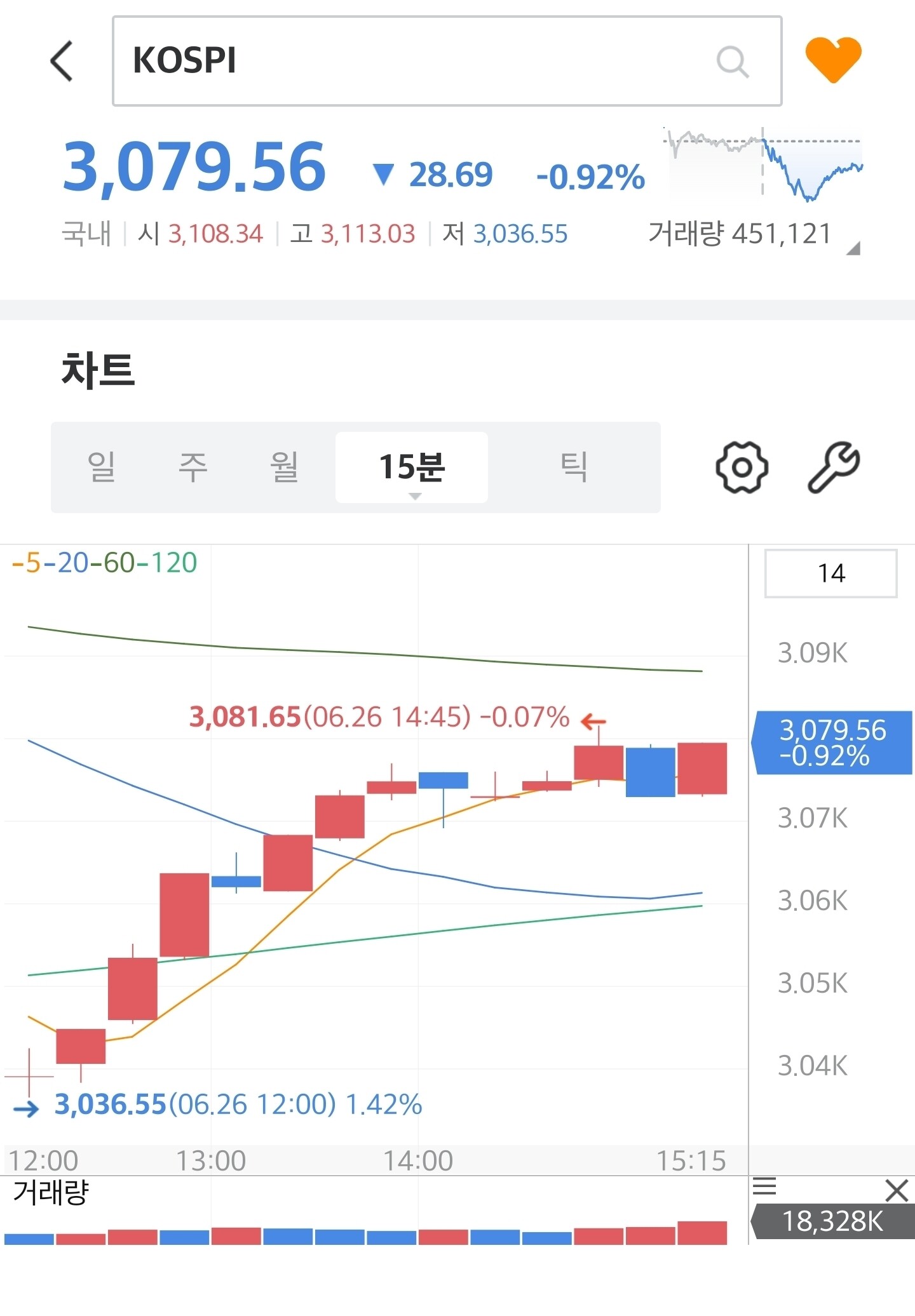
Task: Close the 거래량 volume panel
Action: point(897,1190)
